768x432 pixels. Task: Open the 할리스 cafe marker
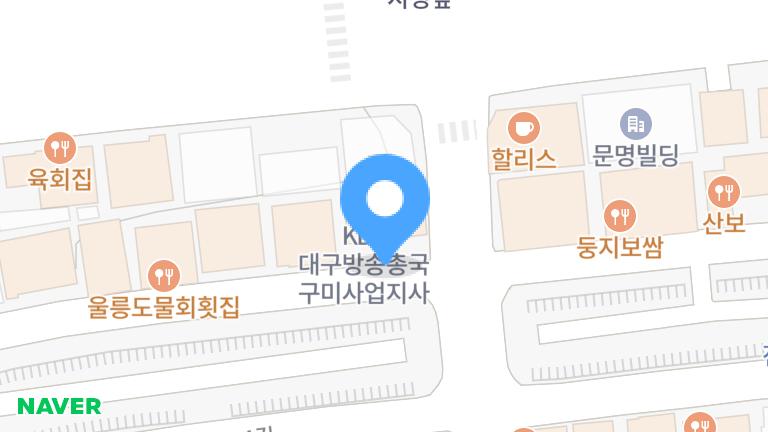coord(523,127)
